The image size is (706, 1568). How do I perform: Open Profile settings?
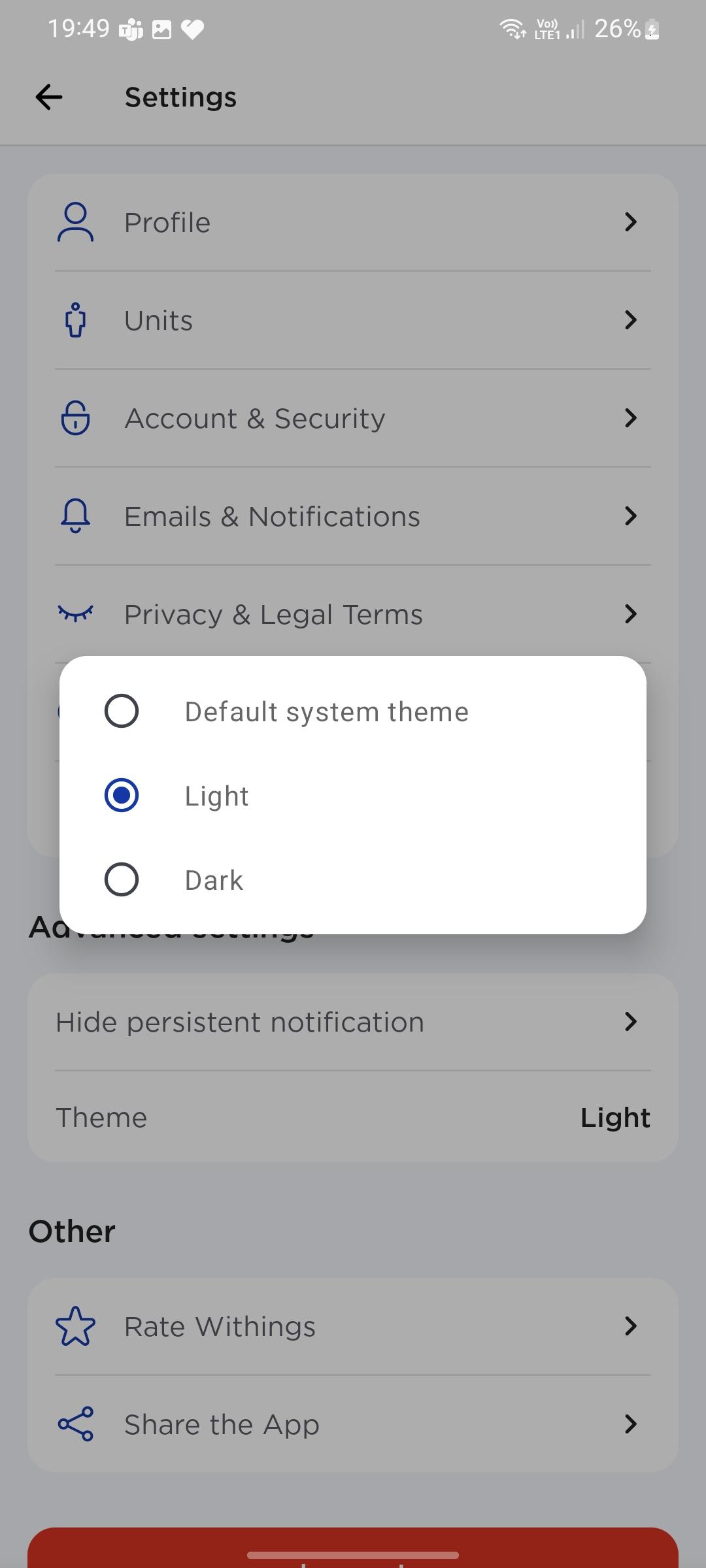(353, 222)
